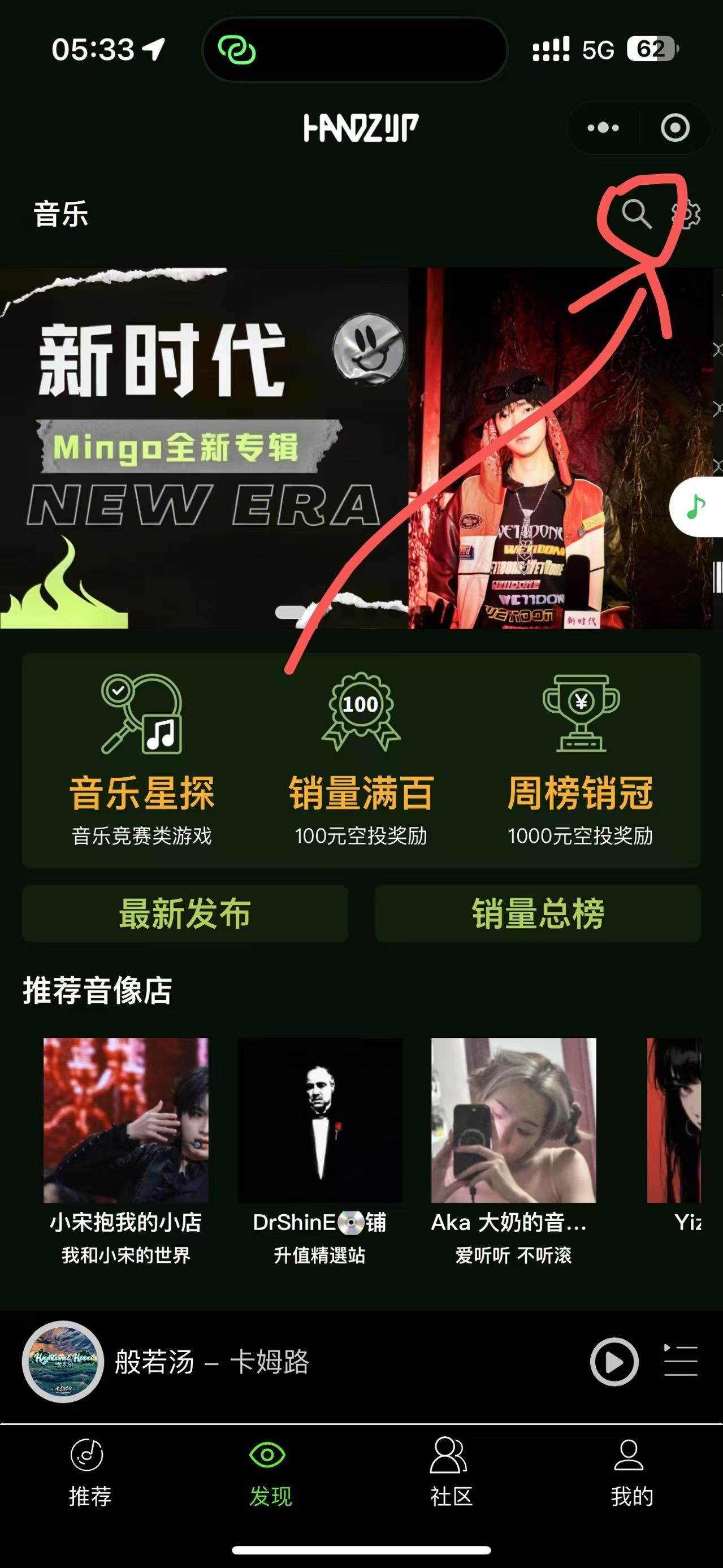Open 销量满百 100元 airdrop reward
This screenshot has width=723, height=1568.
361,760
